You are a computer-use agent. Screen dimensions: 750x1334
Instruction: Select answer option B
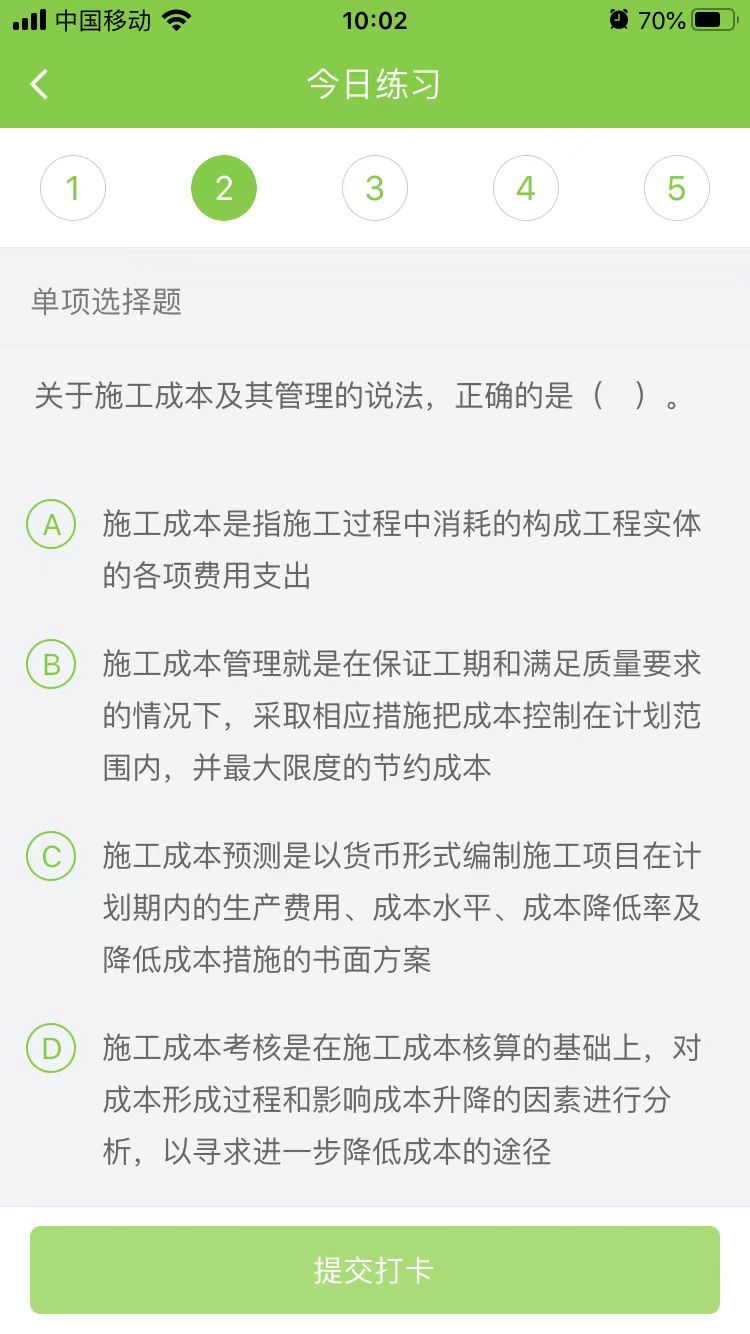(x=52, y=664)
